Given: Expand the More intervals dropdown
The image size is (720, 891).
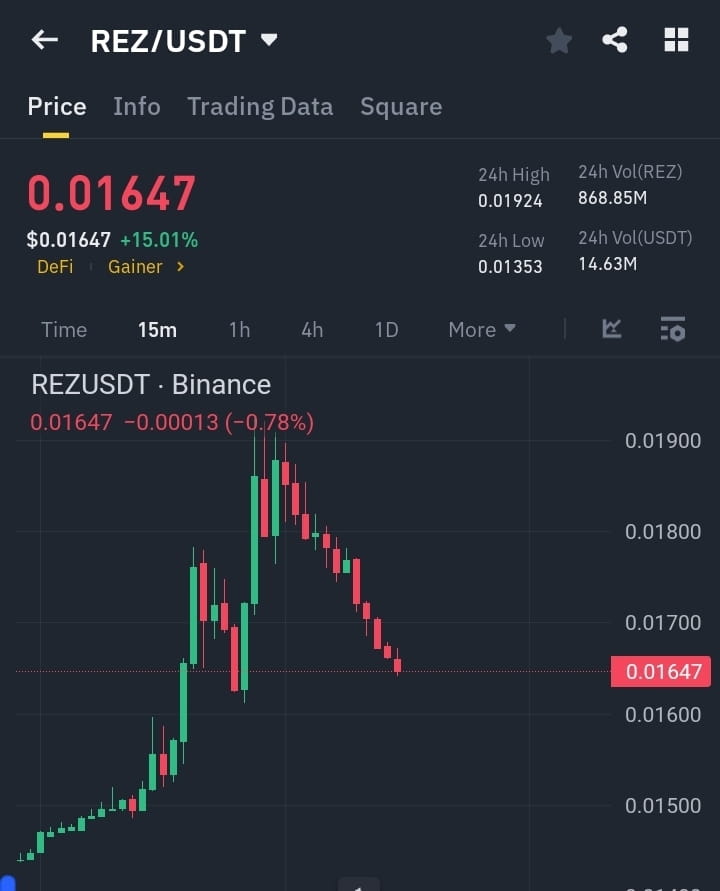Looking at the screenshot, I should 481,329.
